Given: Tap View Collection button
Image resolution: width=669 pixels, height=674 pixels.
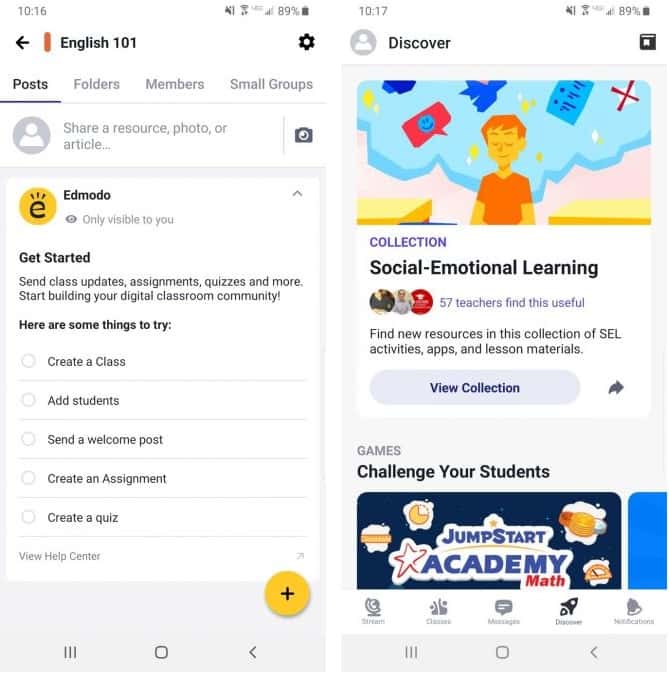Looking at the screenshot, I should click(474, 387).
